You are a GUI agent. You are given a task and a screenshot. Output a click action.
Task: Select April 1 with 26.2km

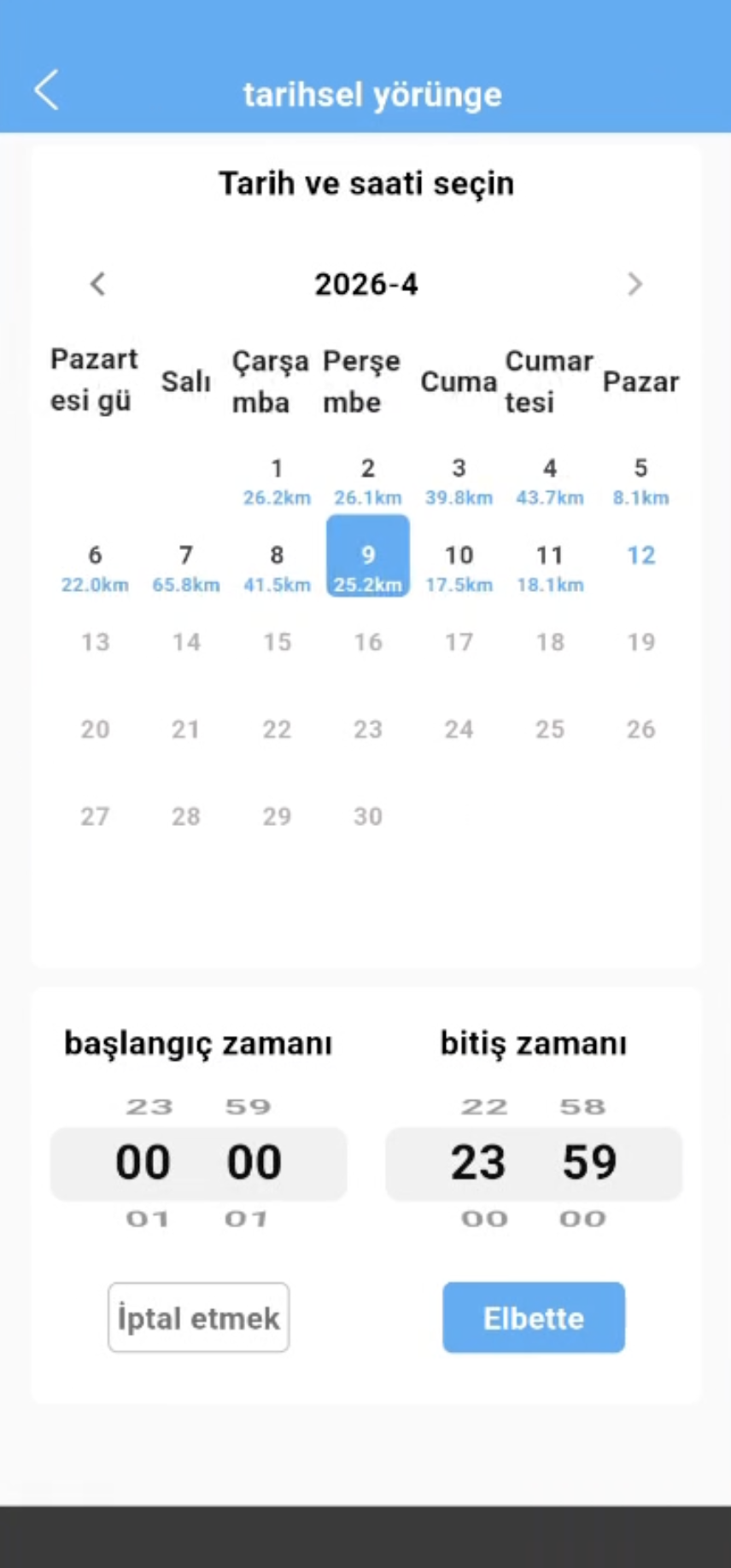pos(277,481)
